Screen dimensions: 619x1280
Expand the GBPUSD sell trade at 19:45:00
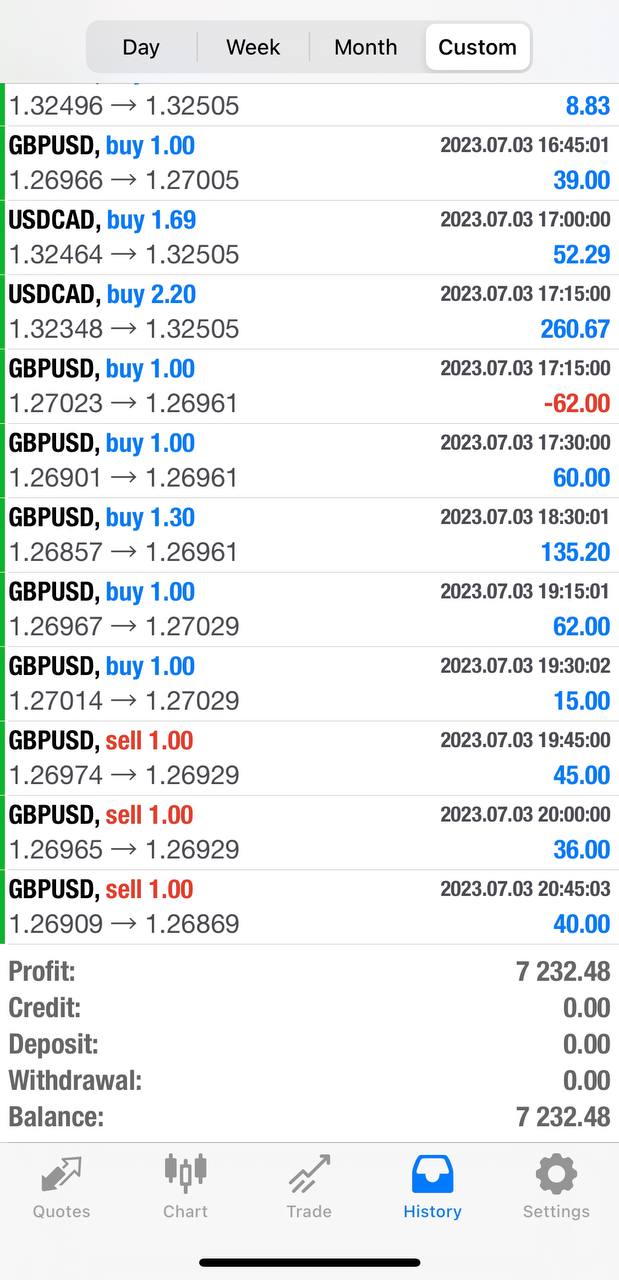pos(309,758)
